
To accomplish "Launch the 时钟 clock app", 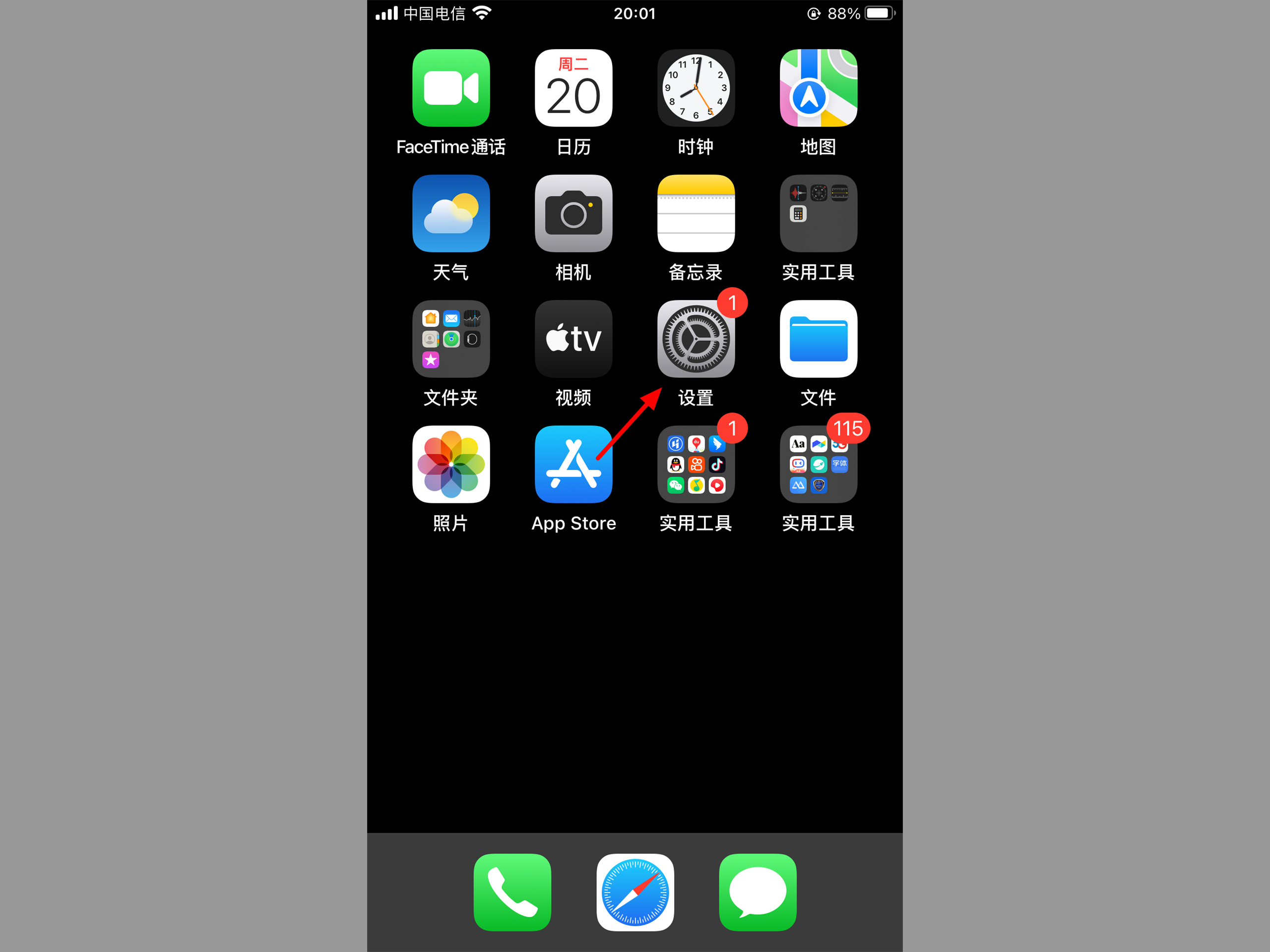I will point(696,88).
